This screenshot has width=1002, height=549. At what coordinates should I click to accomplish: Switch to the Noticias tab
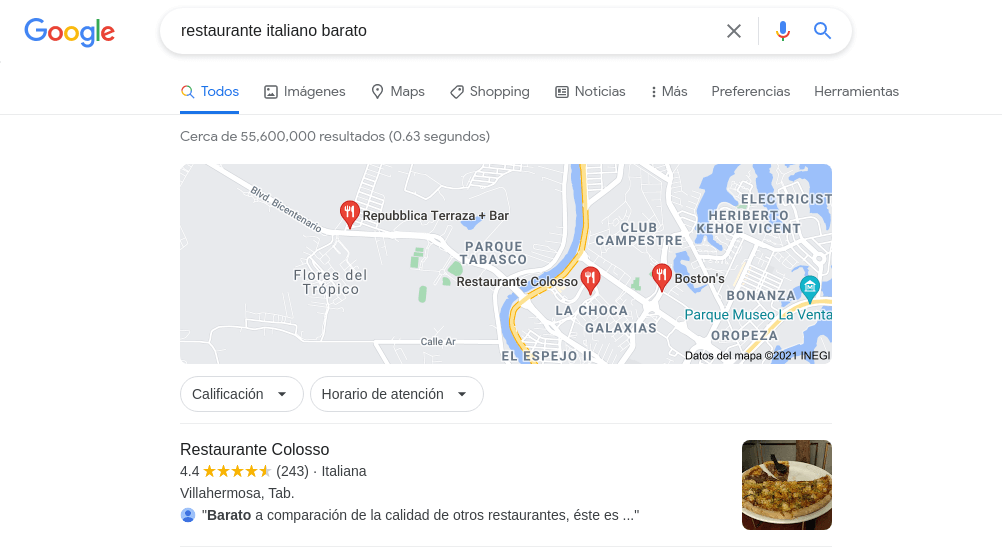(x=589, y=92)
